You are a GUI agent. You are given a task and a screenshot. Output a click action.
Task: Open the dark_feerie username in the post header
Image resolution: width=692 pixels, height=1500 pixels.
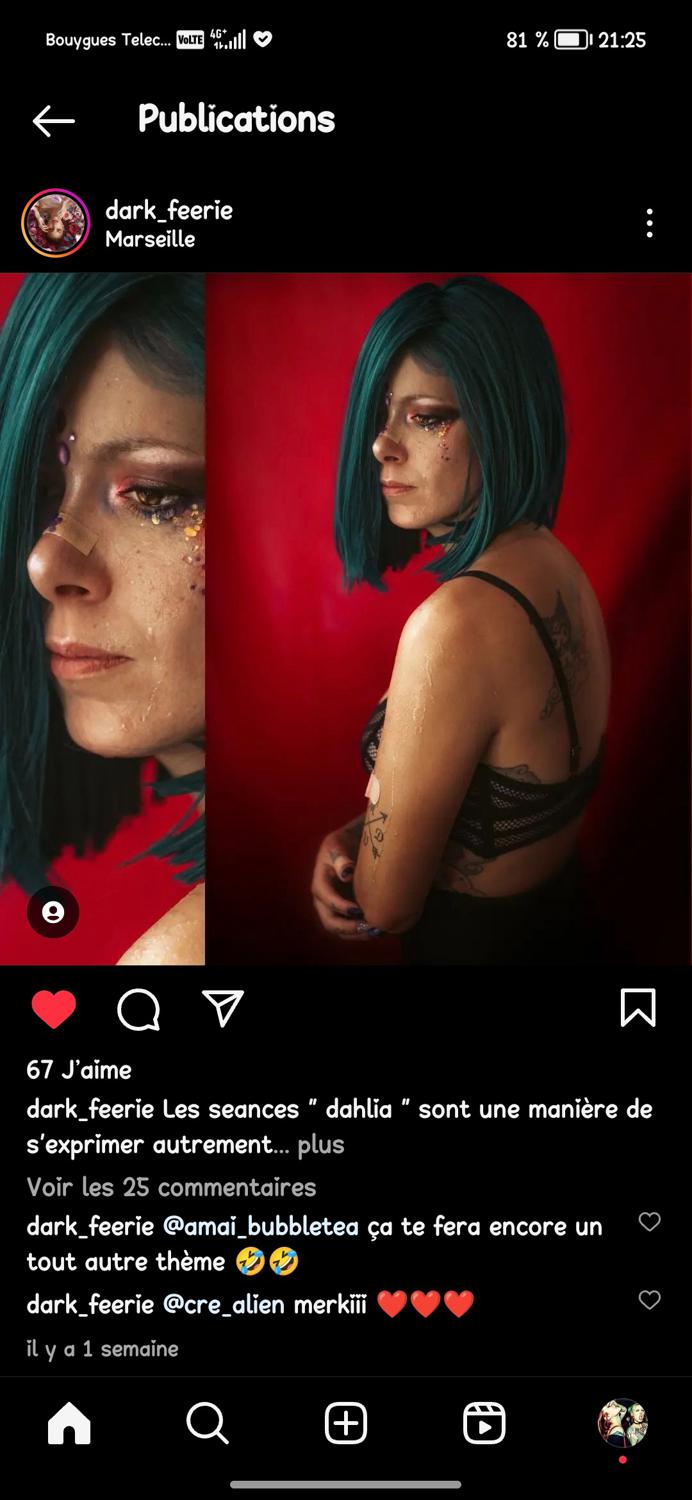[x=169, y=210]
